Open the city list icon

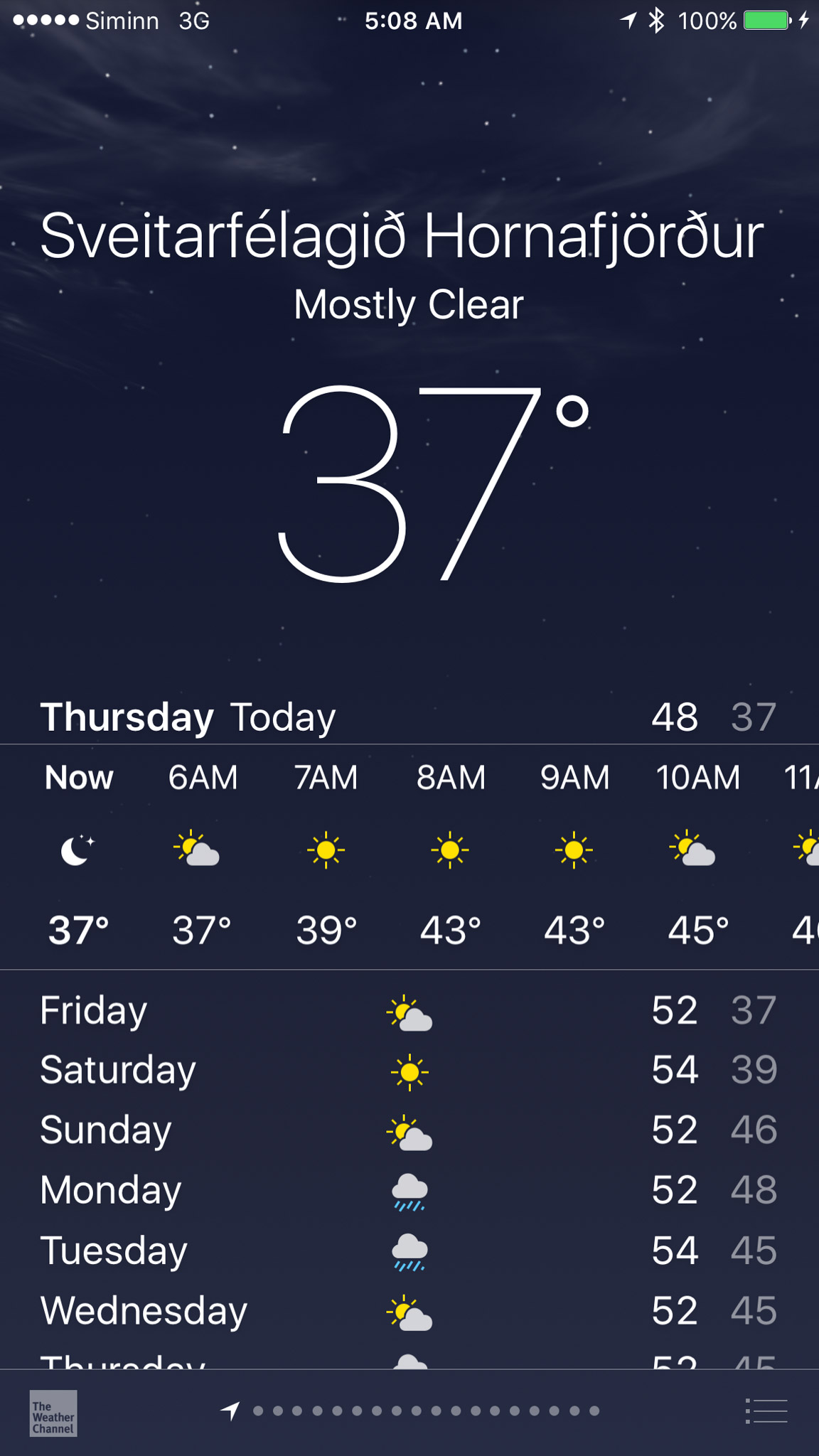pos(766,1411)
